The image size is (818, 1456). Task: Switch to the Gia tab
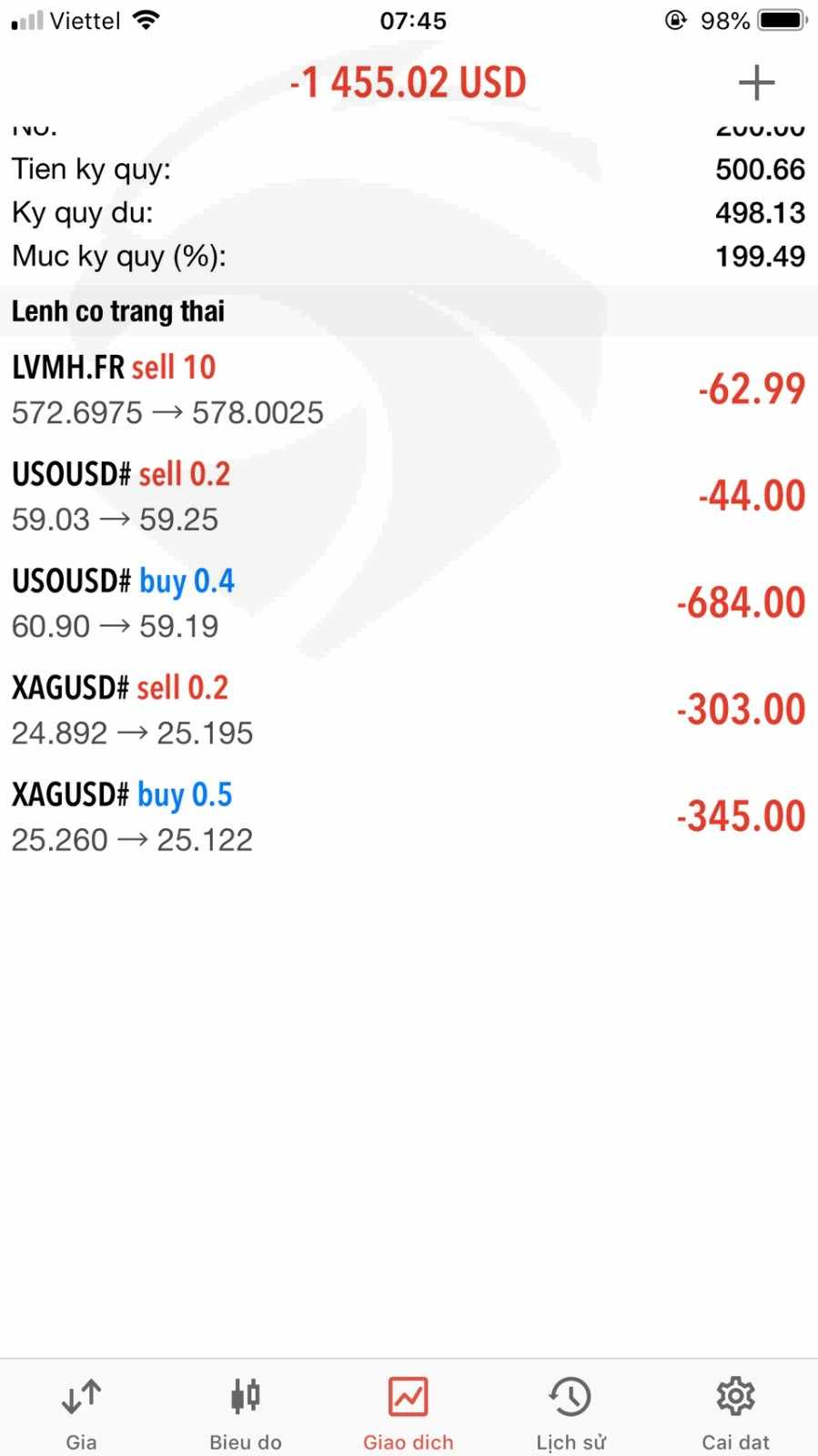pos(81,1411)
